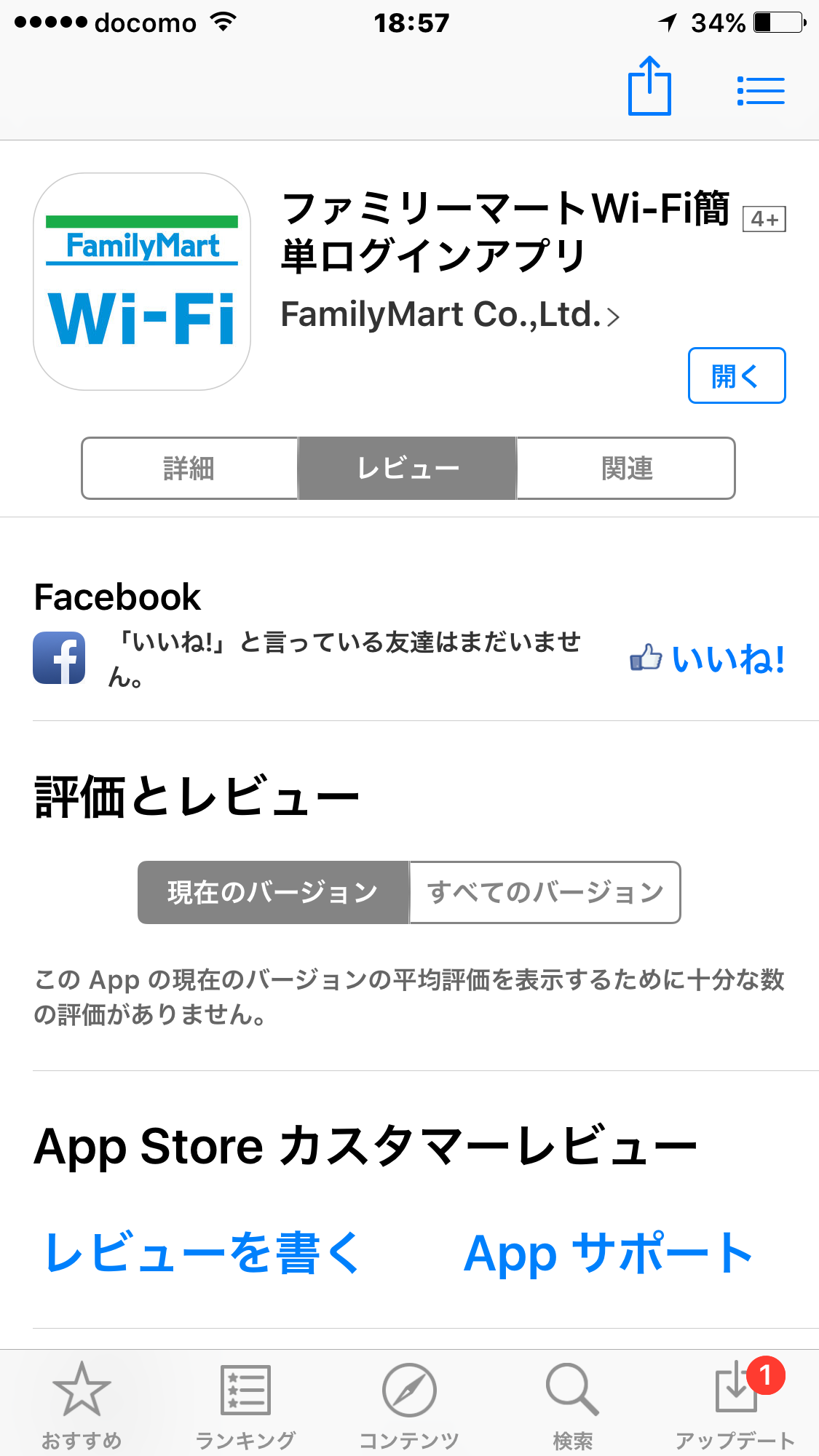819x1456 pixels.
Task: Open the FamilyMart Co.,Ltd. developer page
Action: tap(450, 315)
